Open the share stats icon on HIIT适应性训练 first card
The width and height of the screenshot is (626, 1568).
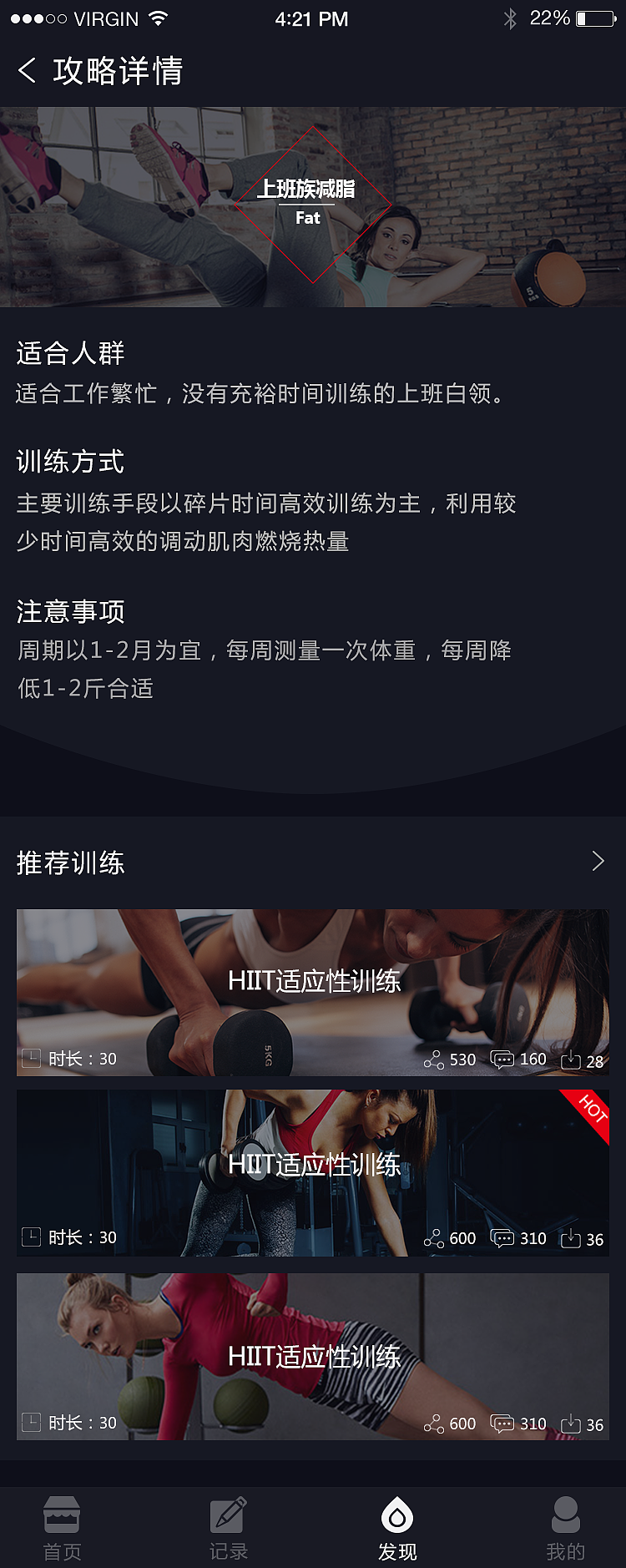tap(435, 1059)
